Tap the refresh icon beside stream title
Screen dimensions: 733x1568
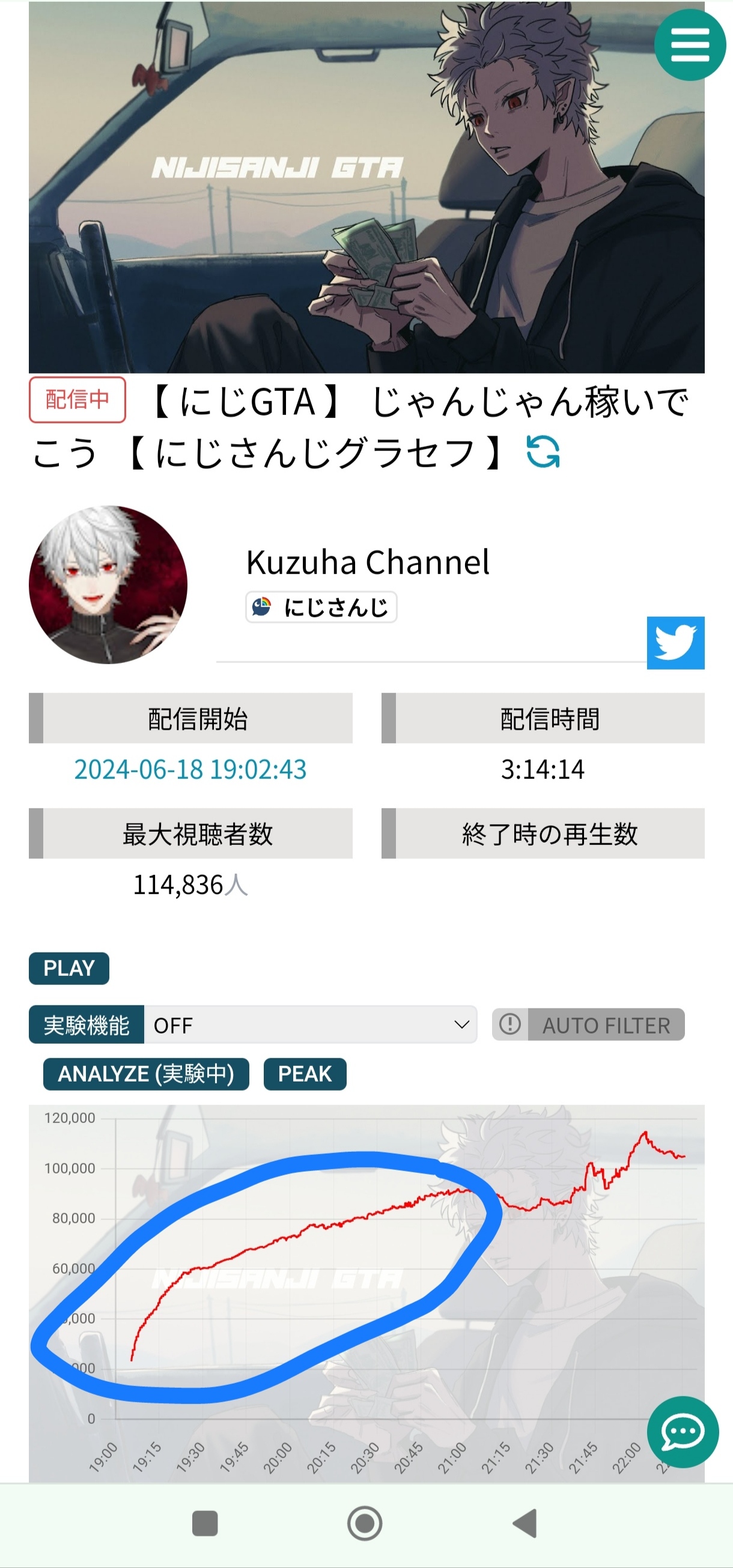coord(543,452)
